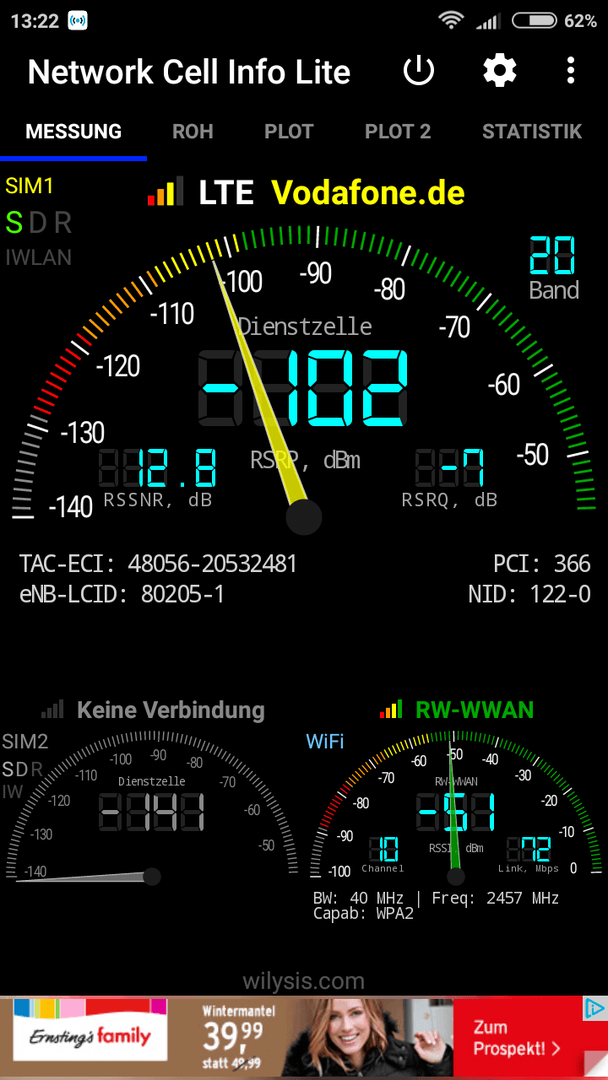Open the ad info icon
The image size is (608, 1080).
tap(594, 1008)
